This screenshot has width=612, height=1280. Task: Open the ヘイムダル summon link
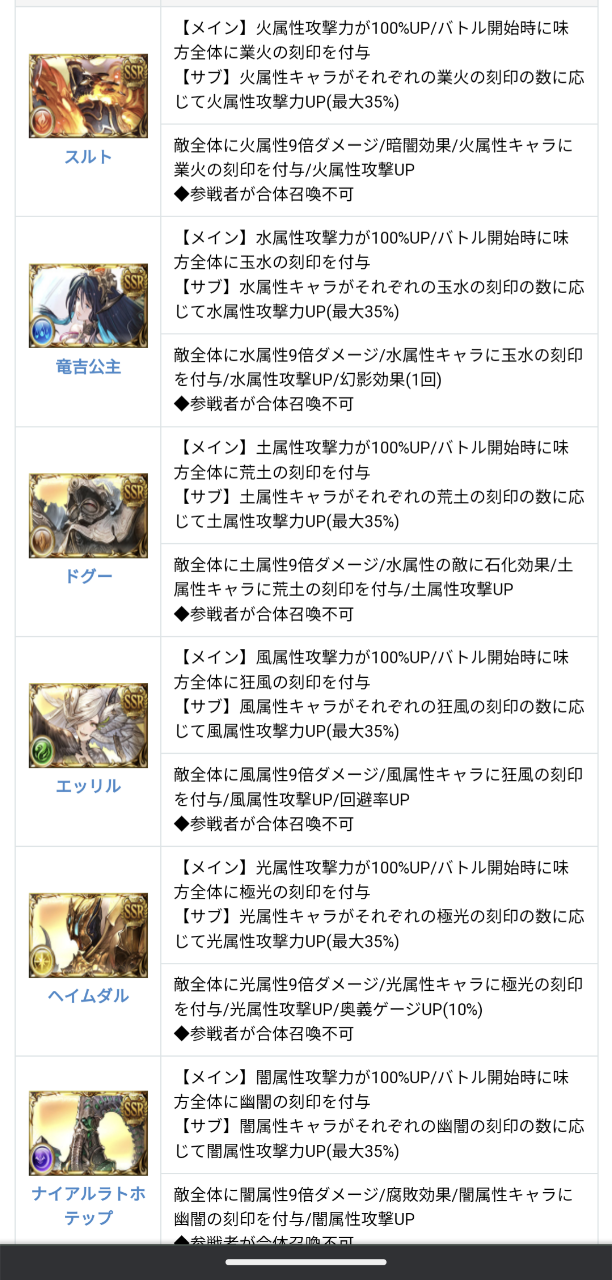point(88,996)
